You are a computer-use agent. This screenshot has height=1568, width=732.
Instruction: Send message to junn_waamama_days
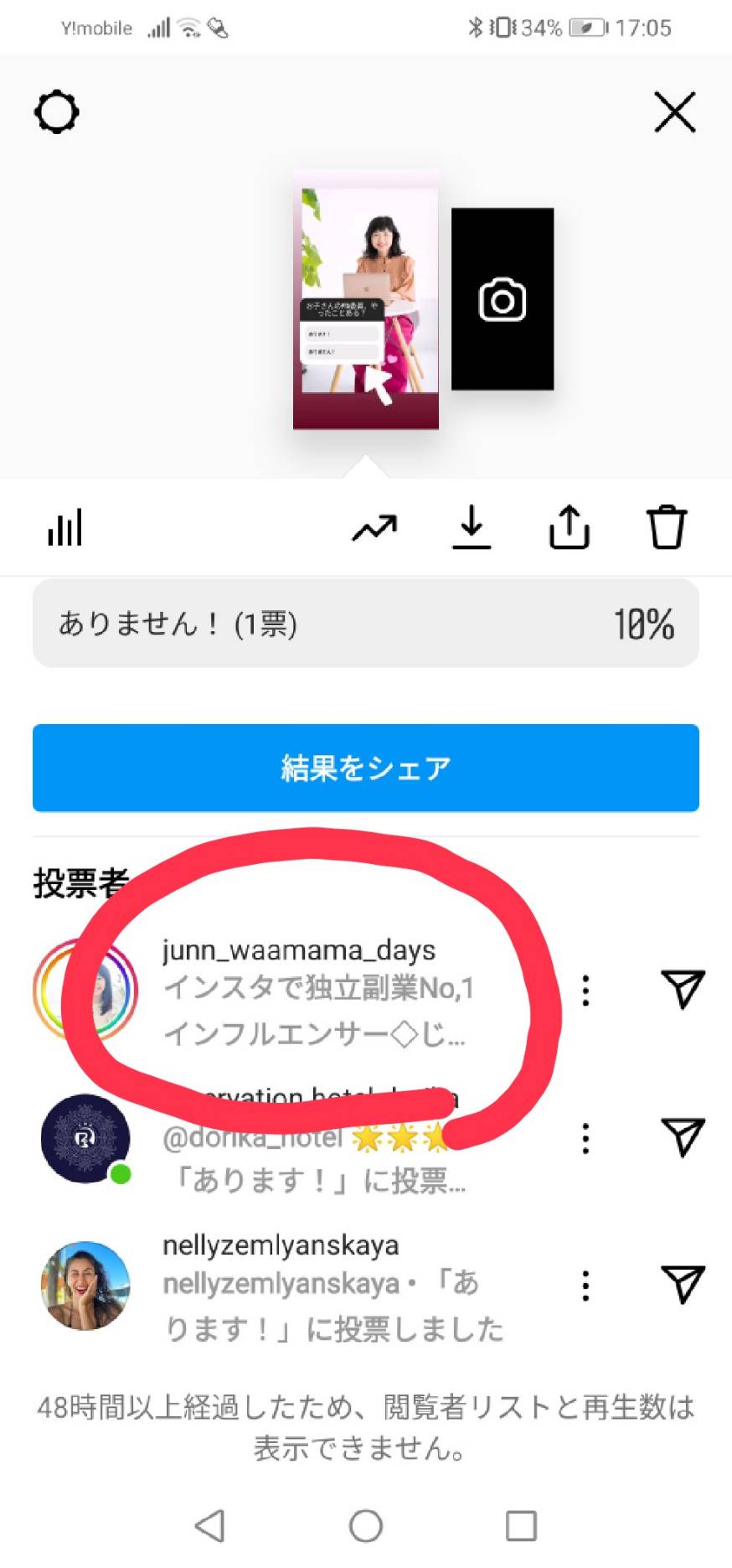(x=683, y=990)
